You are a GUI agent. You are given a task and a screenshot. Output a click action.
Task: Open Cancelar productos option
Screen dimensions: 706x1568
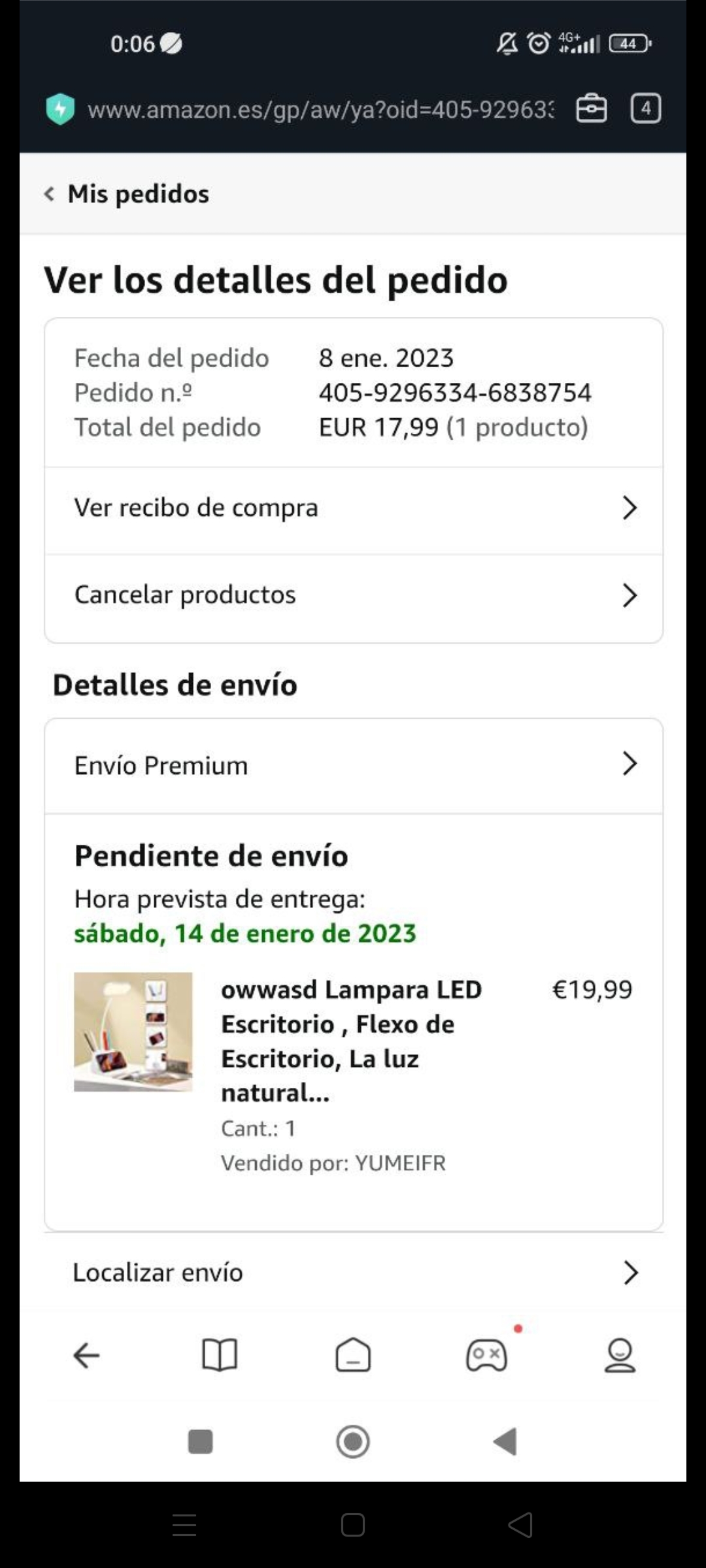(353, 595)
